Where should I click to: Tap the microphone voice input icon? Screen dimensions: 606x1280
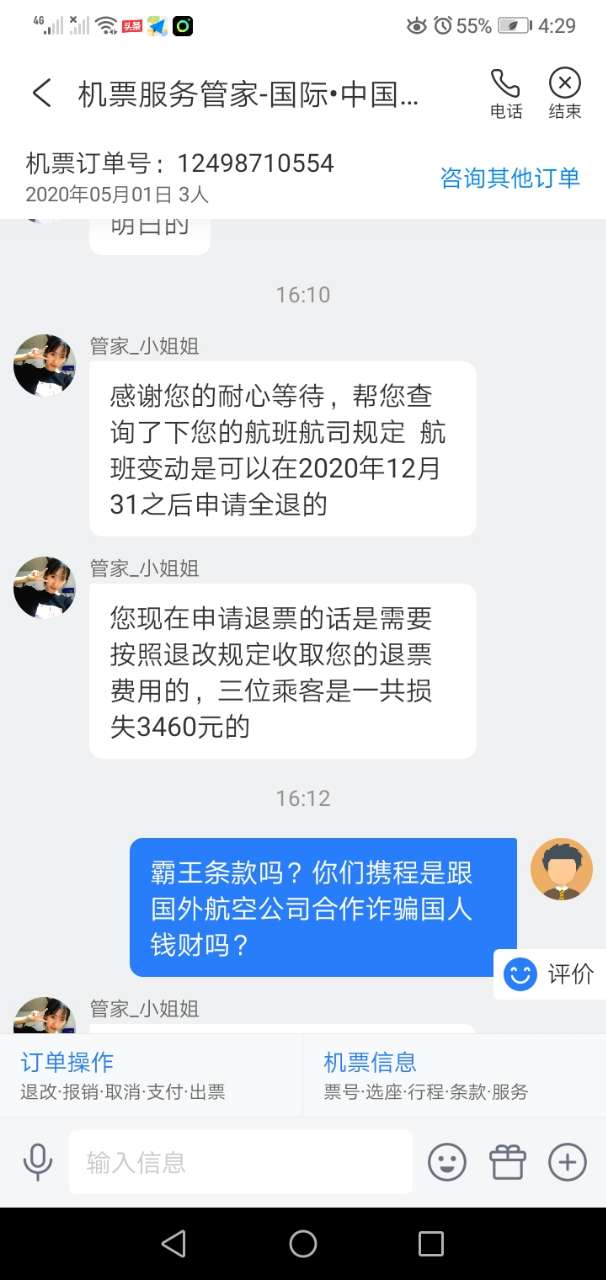(38, 1162)
